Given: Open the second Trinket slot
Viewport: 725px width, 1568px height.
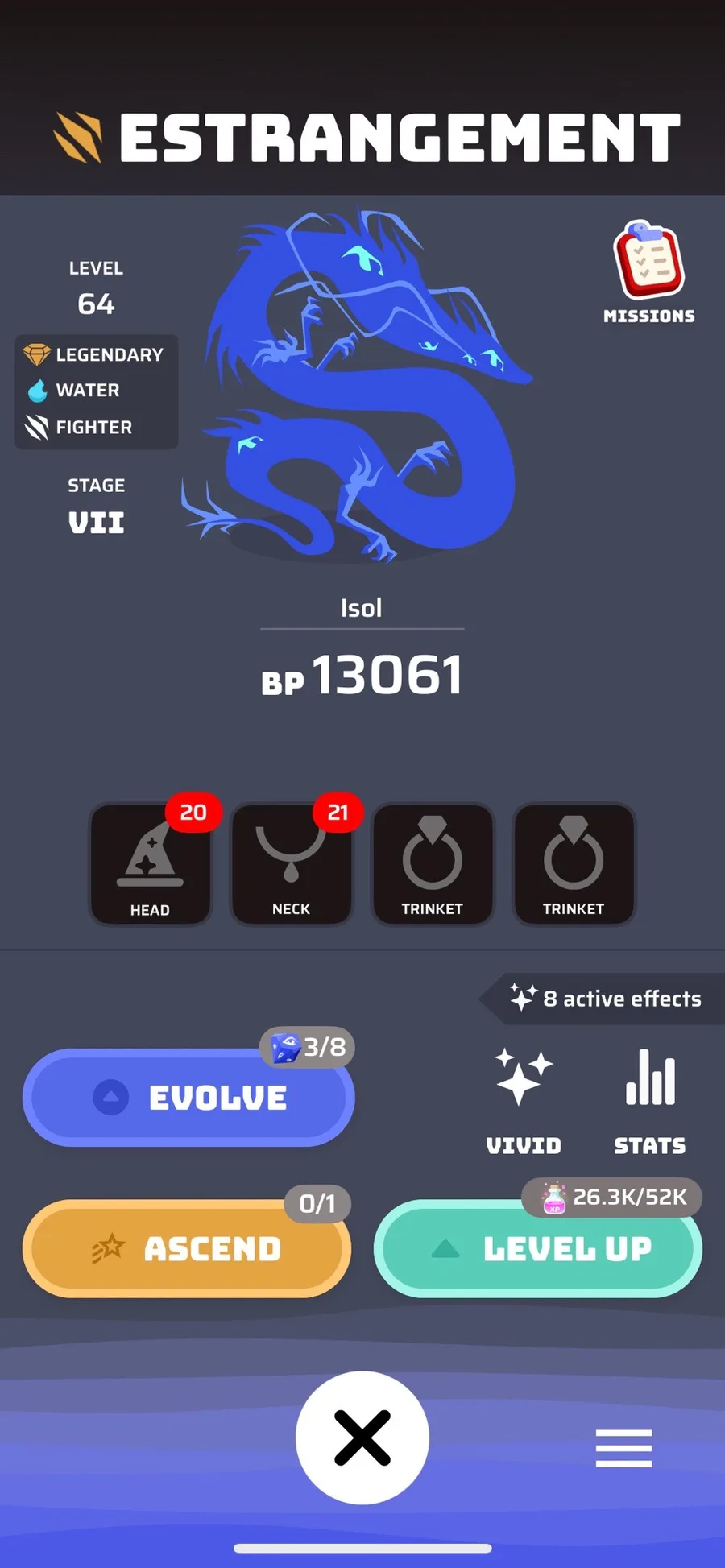Looking at the screenshot, I should click(574, 865).
